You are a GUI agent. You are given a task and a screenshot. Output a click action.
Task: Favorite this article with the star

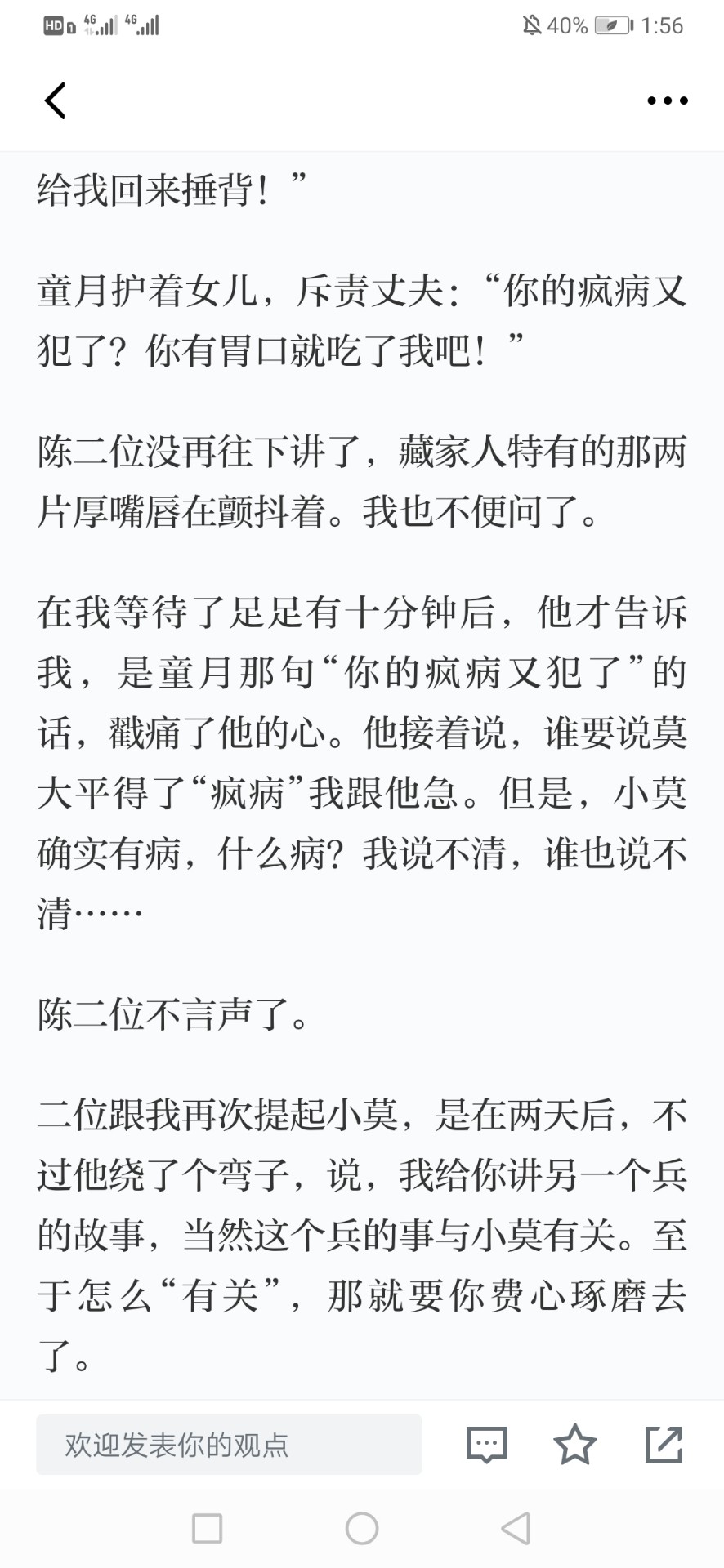[x=575, y=1444]
